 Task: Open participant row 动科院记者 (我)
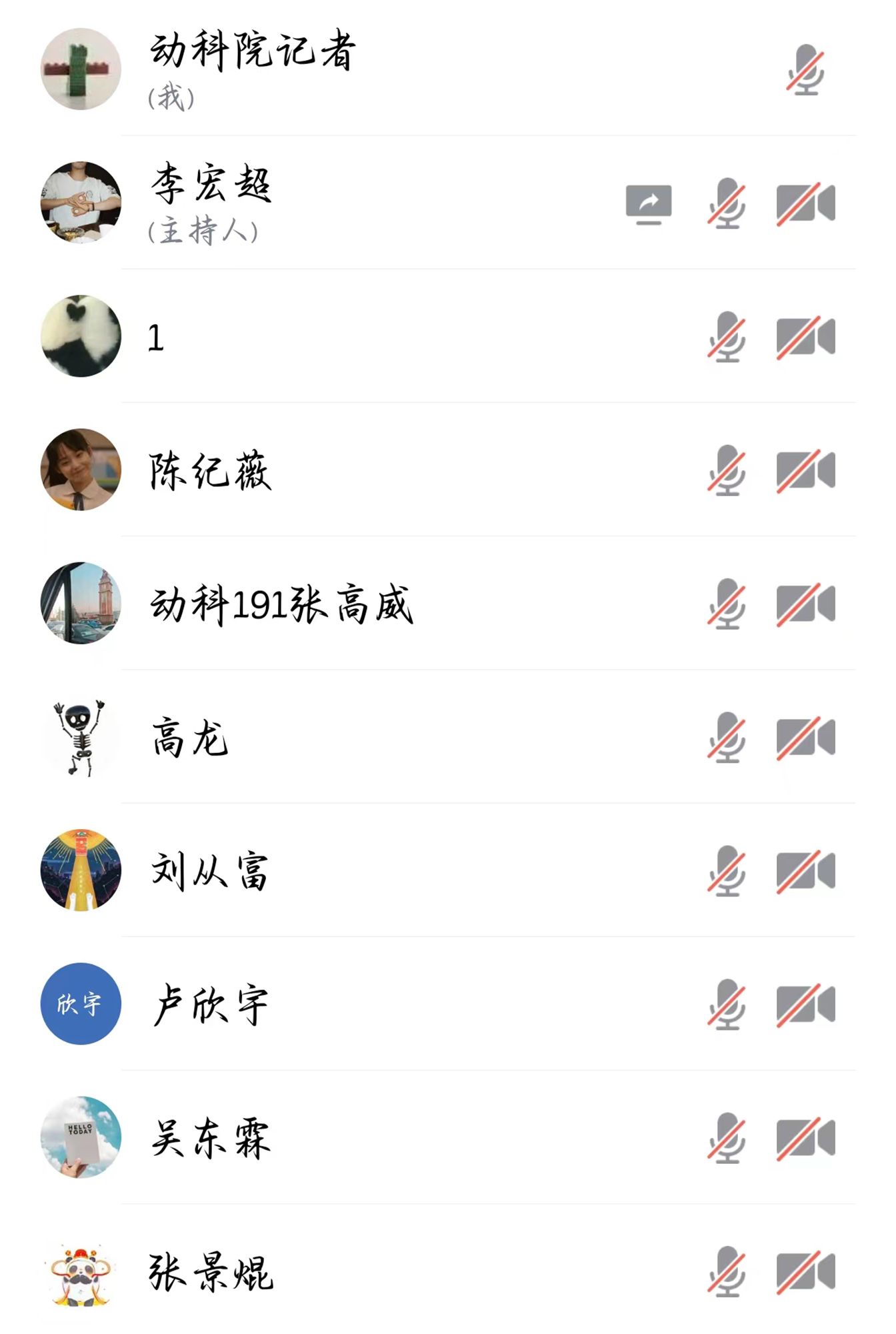coord(253,68)
